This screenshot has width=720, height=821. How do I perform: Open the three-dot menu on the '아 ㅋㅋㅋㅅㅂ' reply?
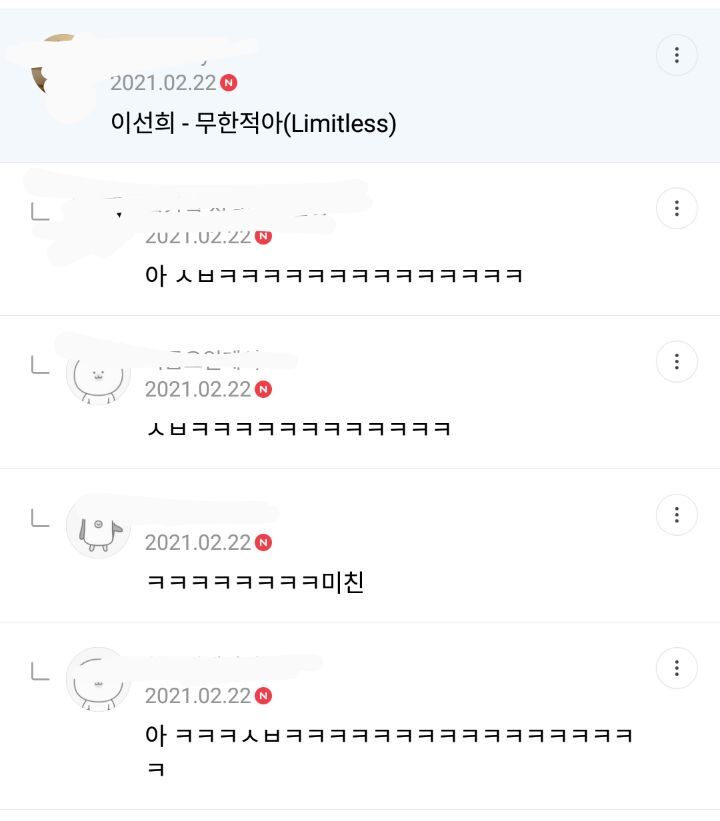tap(677, 668)
